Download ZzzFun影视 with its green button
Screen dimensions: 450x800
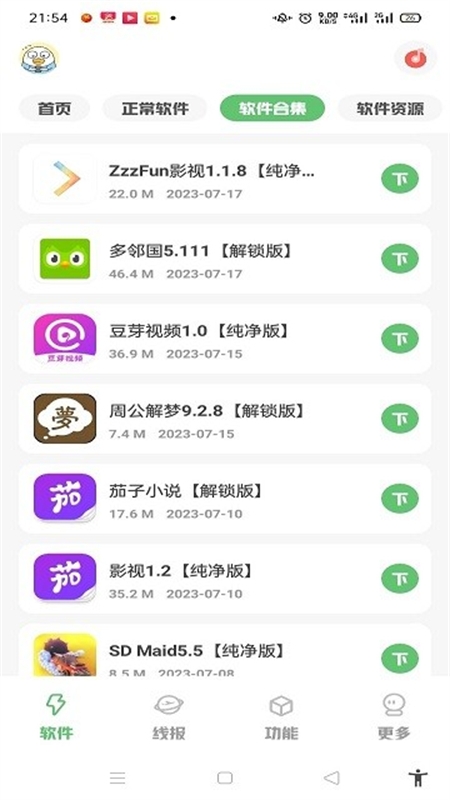(x=400, y=179)
